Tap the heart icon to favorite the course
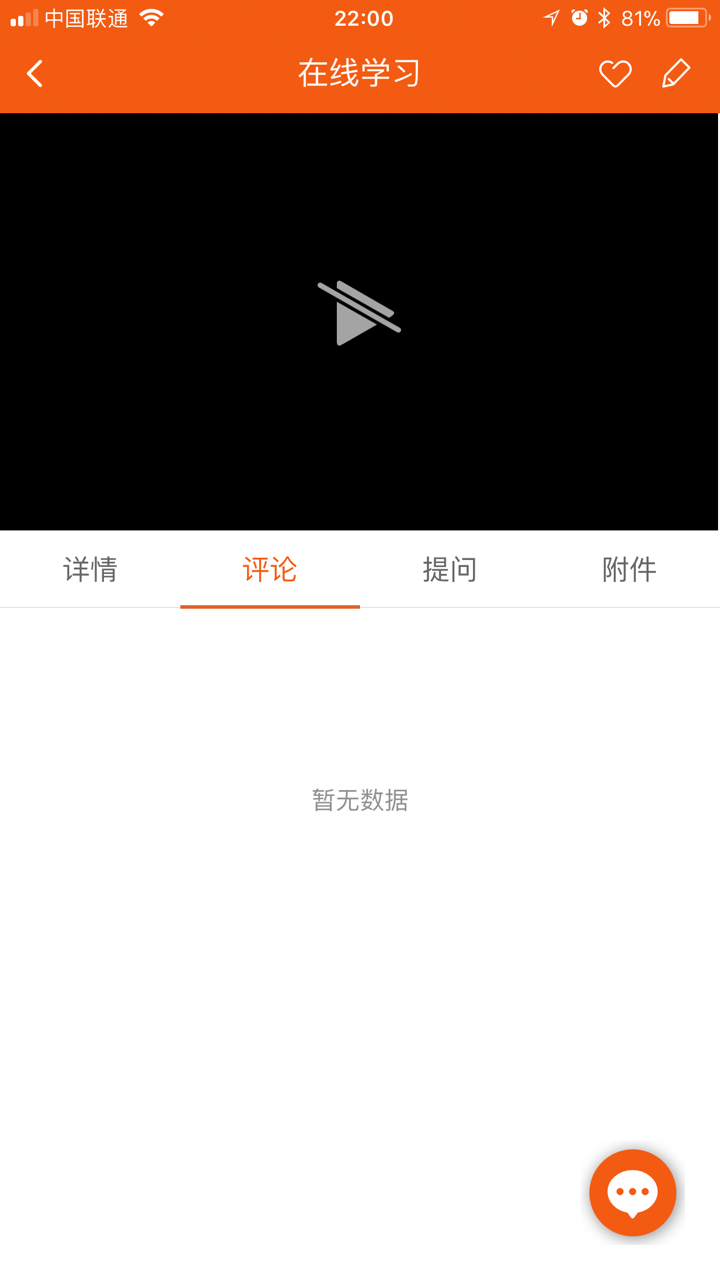Viewport: 720px width, 1280px height. tap(615, 73)
